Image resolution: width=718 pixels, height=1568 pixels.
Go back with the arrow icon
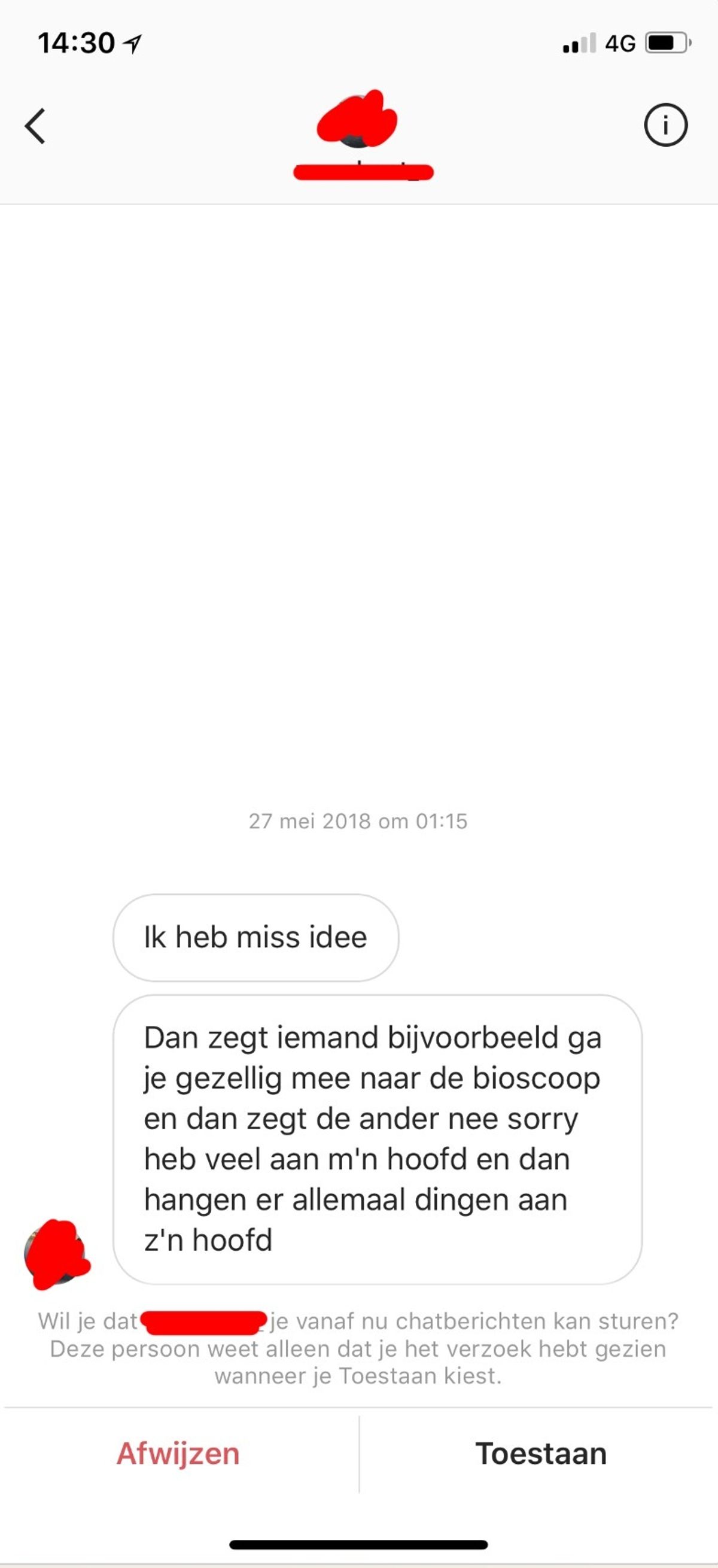click(35, 126)
